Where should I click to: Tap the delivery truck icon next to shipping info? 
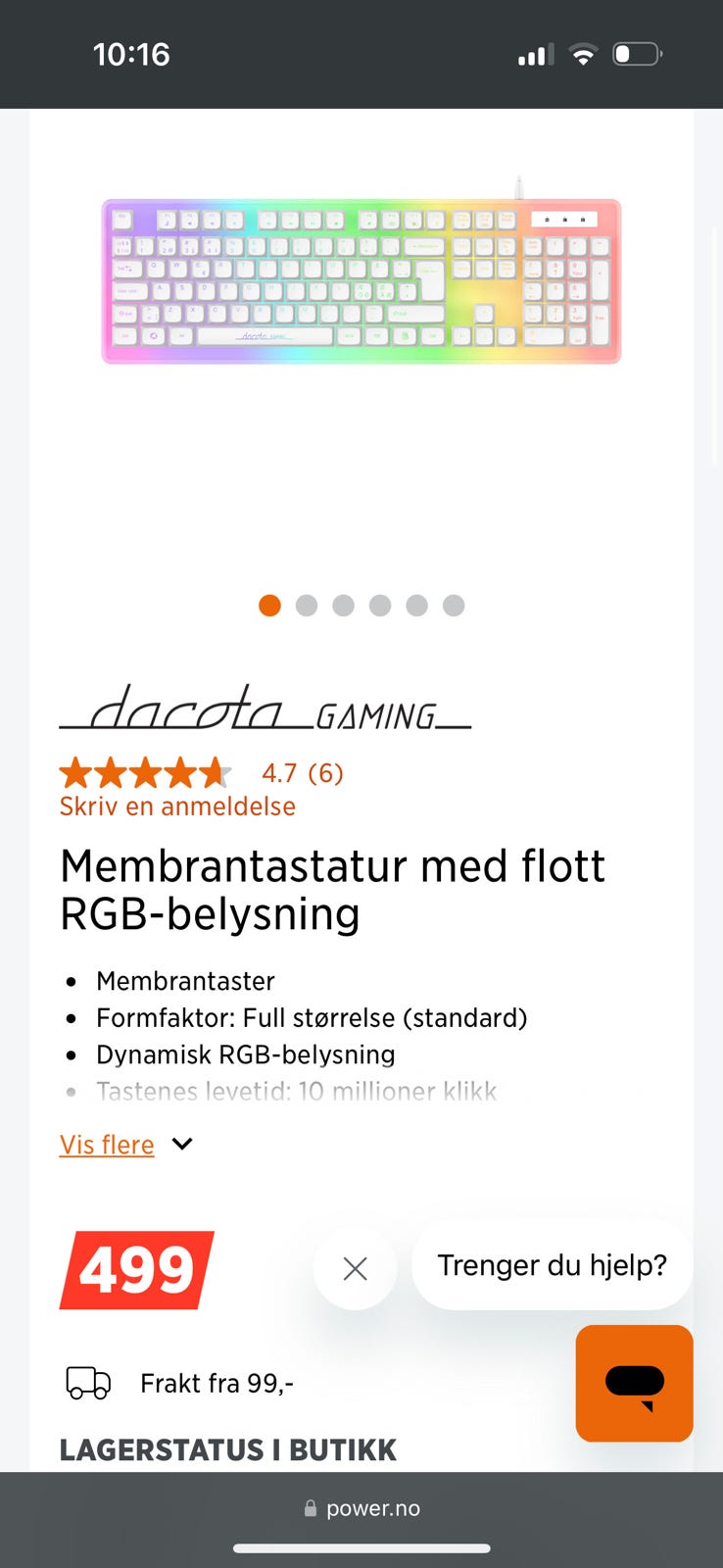pos(87,1384)
